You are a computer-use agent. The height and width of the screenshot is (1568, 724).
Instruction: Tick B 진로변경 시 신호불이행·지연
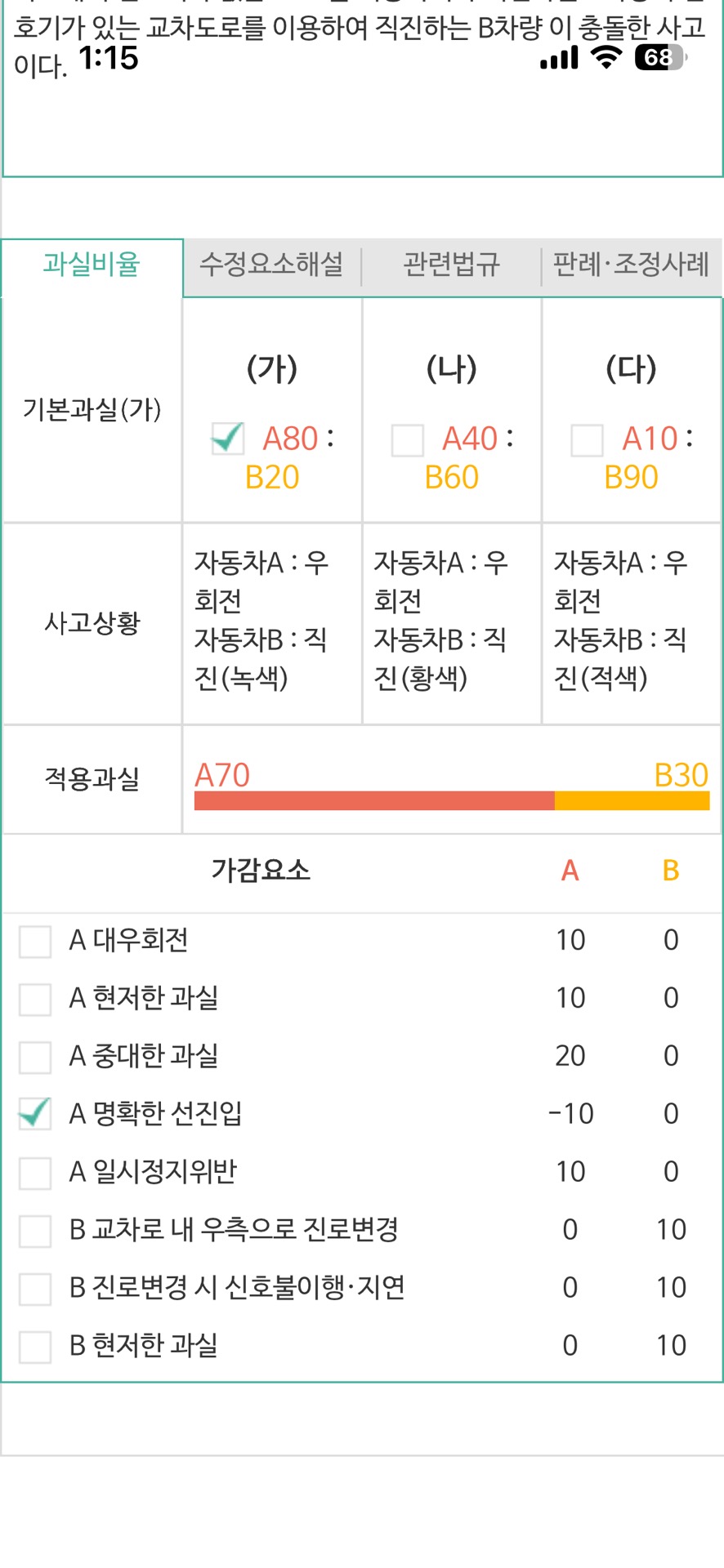click(x=35, y=1289)
